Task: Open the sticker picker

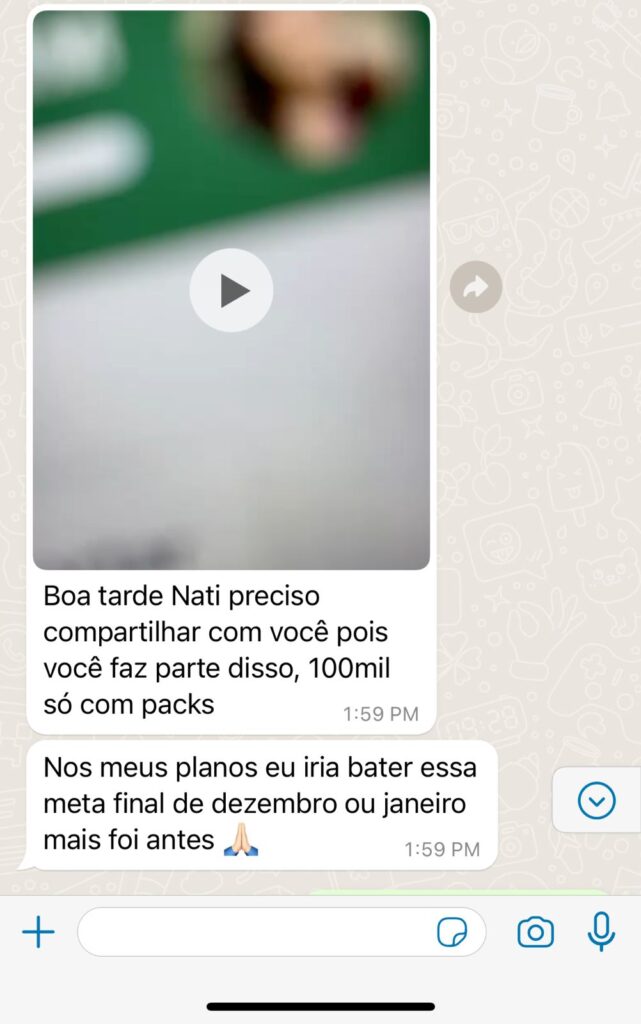Action: (452, 932)
